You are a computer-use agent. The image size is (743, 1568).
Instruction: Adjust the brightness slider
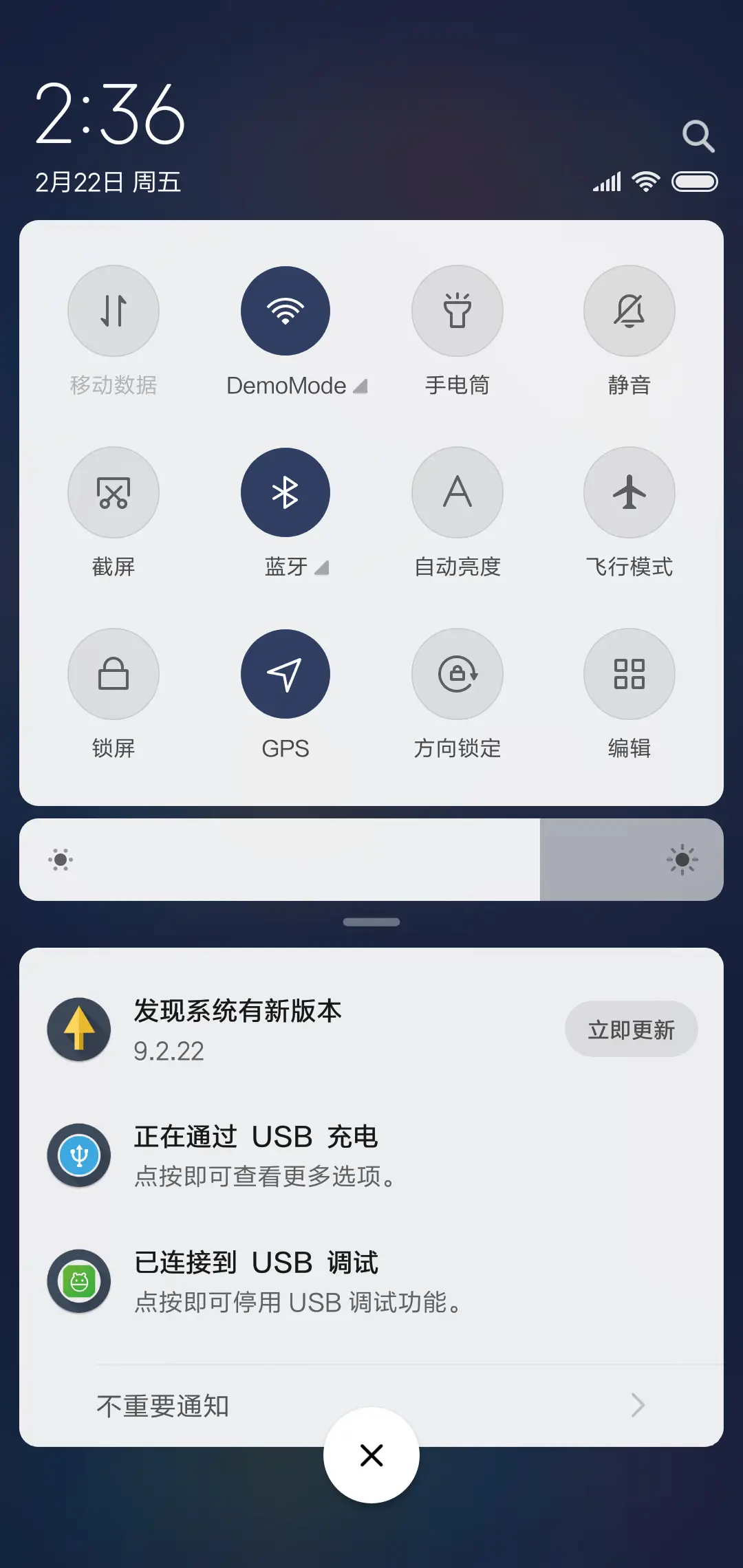pos(371,860)
